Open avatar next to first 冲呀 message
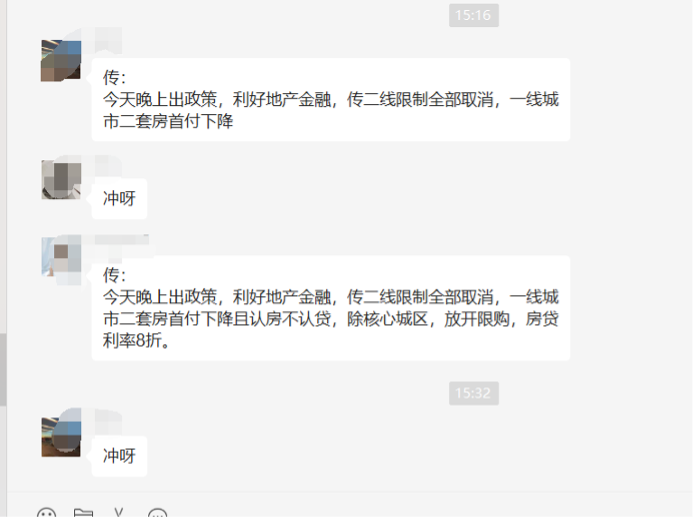 [x=61, y=179]
